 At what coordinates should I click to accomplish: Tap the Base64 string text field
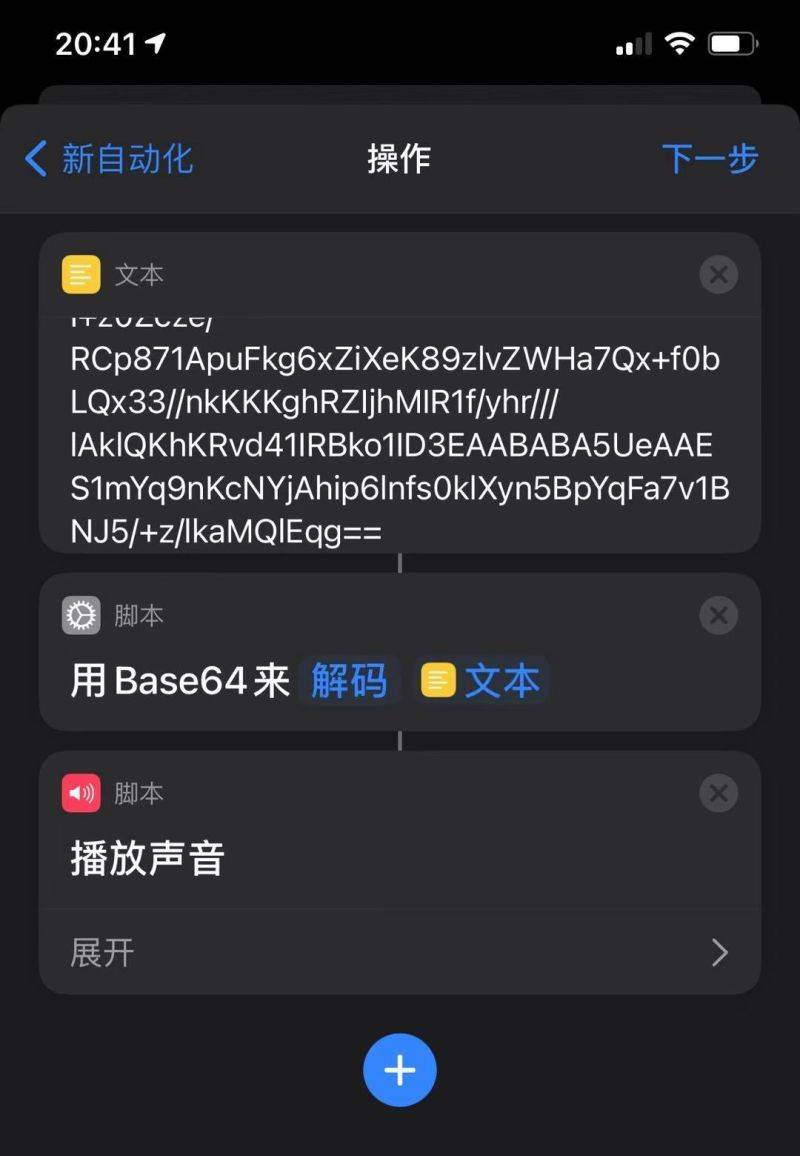(400, 430)
